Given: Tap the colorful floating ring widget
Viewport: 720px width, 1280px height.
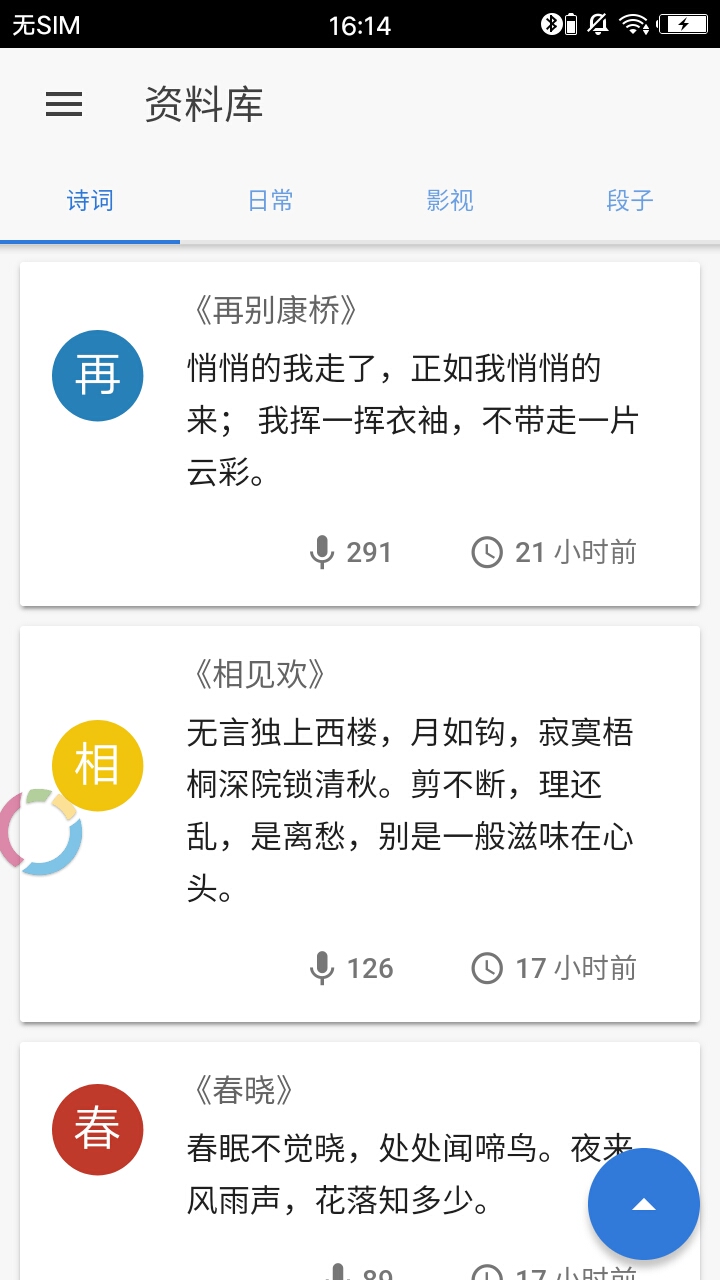Looking at the screenshot, I should click(x=40, y=832).
